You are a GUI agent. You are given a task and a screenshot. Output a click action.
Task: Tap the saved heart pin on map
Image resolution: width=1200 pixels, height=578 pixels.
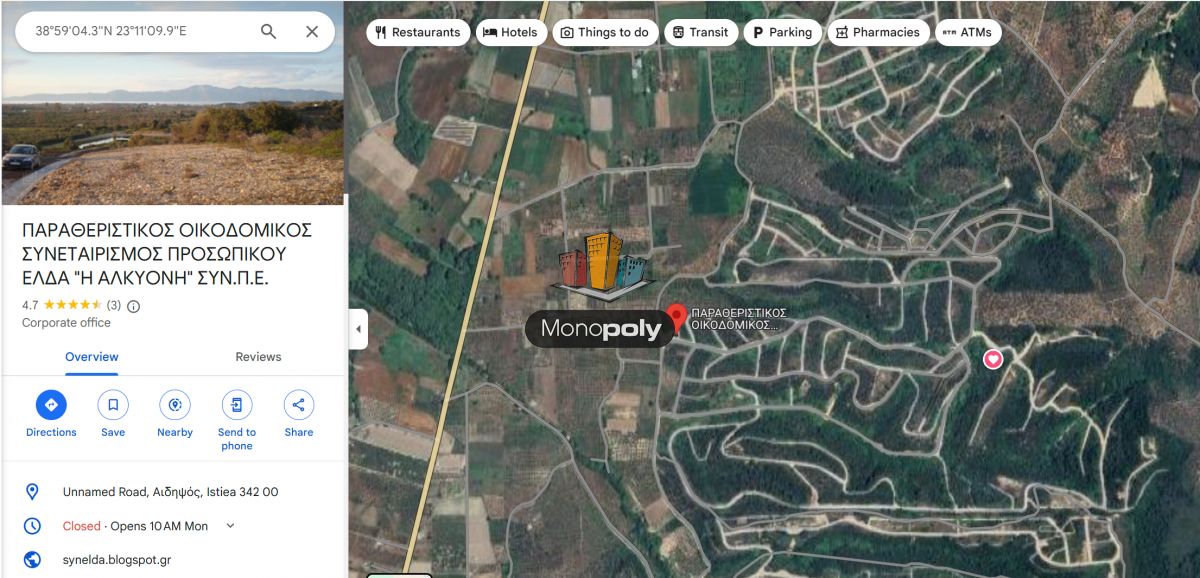[x=993, y=359]
